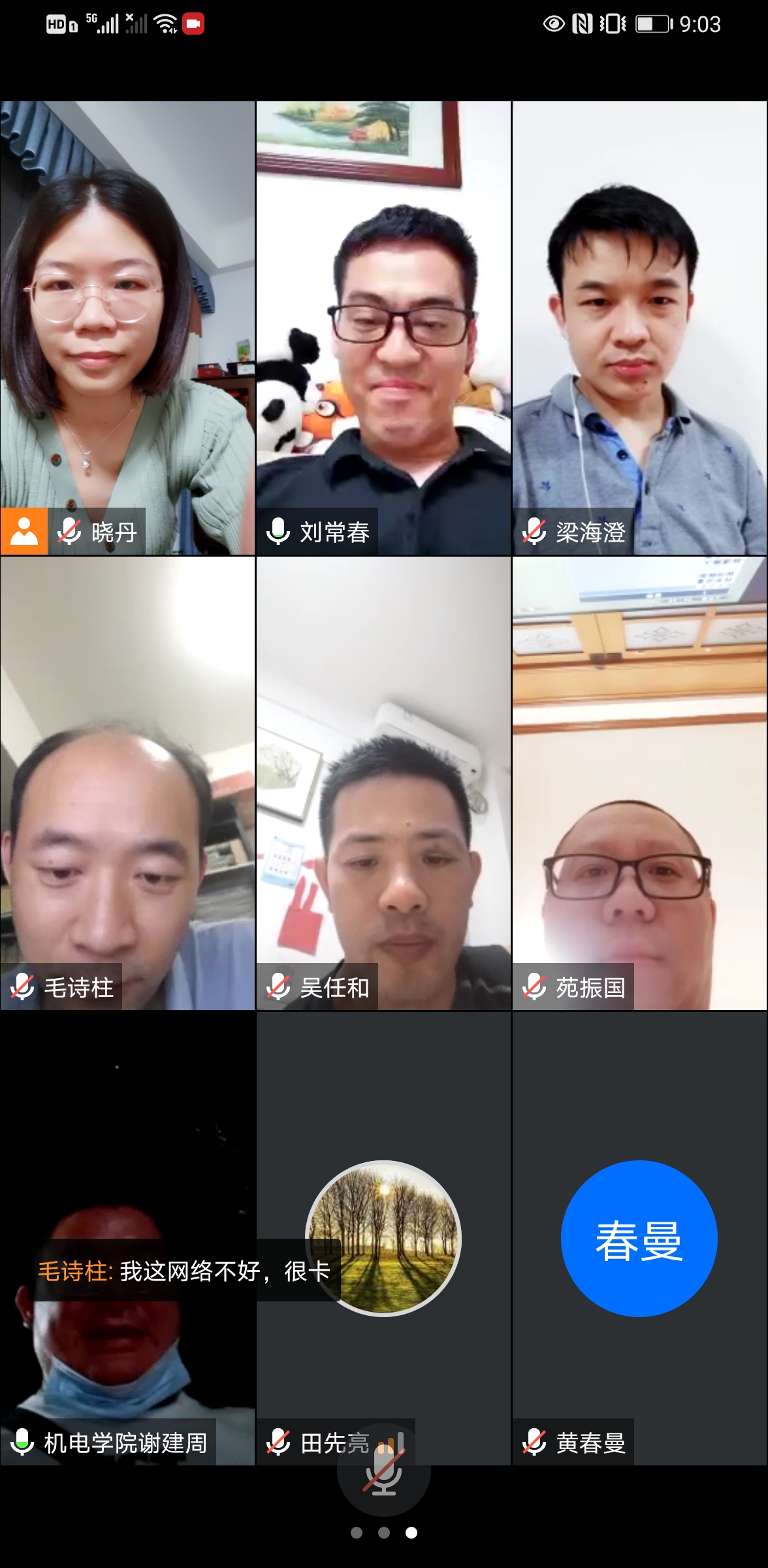Select 刘常春's video tile

pos(383,327)
